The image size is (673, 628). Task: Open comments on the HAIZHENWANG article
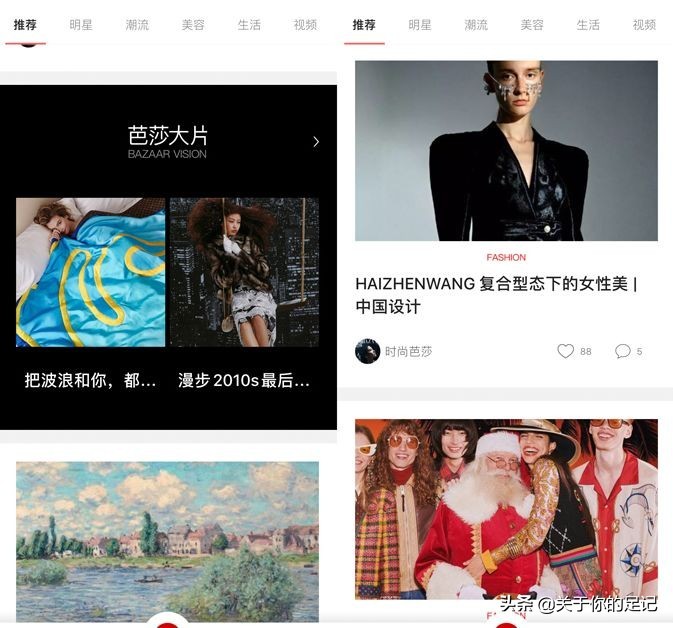(623, 351)
